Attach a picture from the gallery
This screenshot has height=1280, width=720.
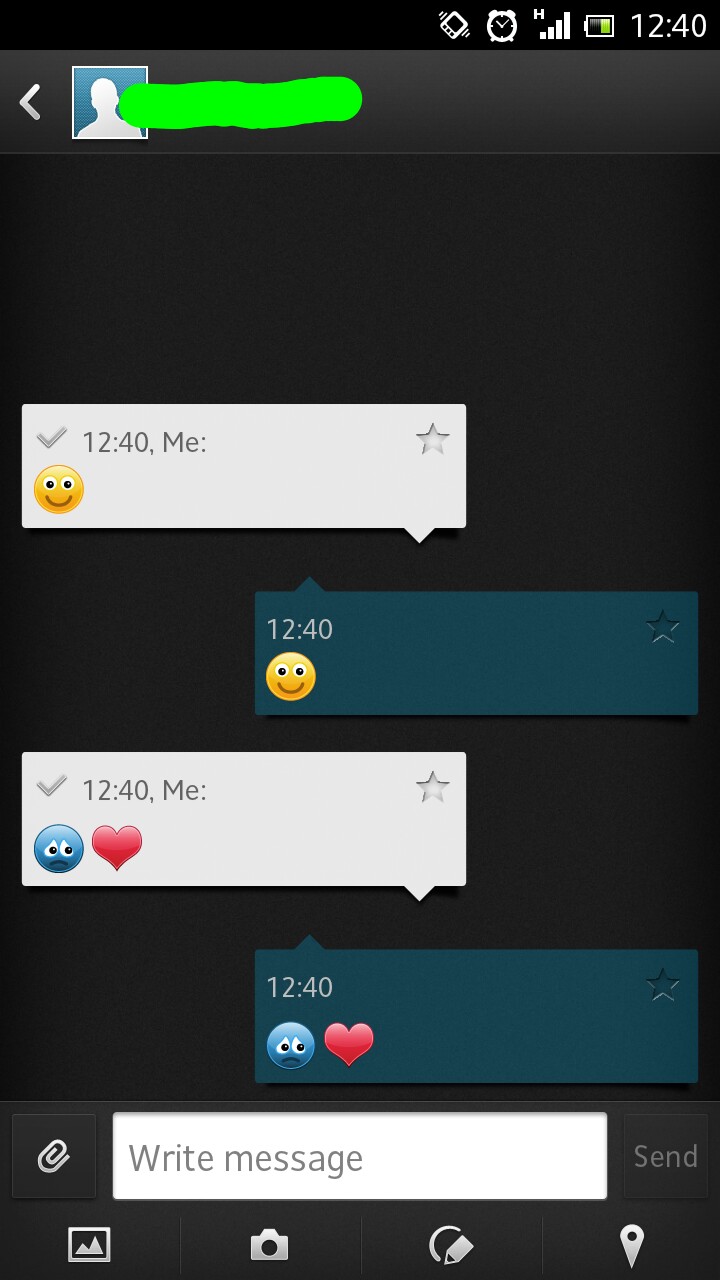[x=89, y=1245]
